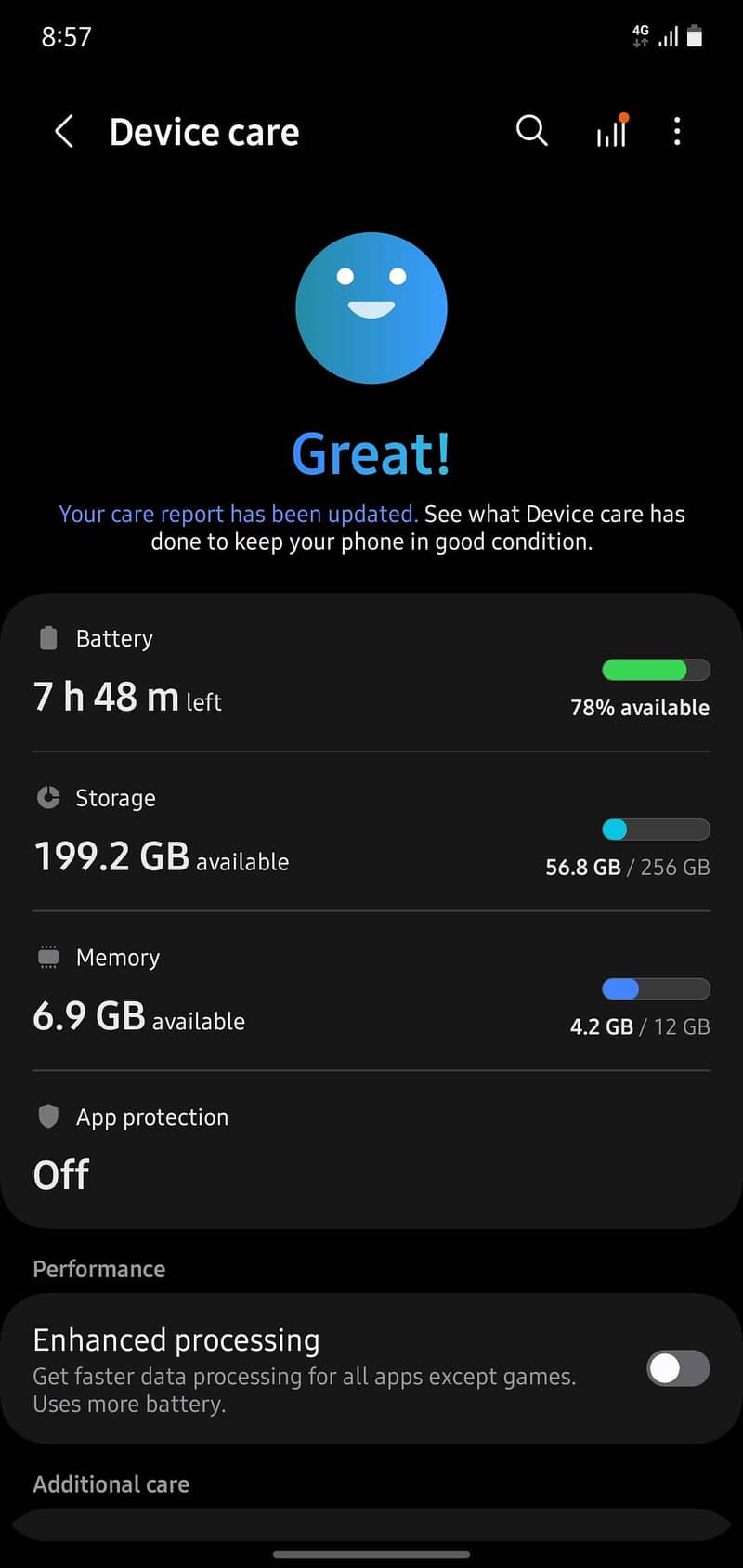Select the Device care title
Viewport: 743px width, 1568px height.
coord(204,131)
